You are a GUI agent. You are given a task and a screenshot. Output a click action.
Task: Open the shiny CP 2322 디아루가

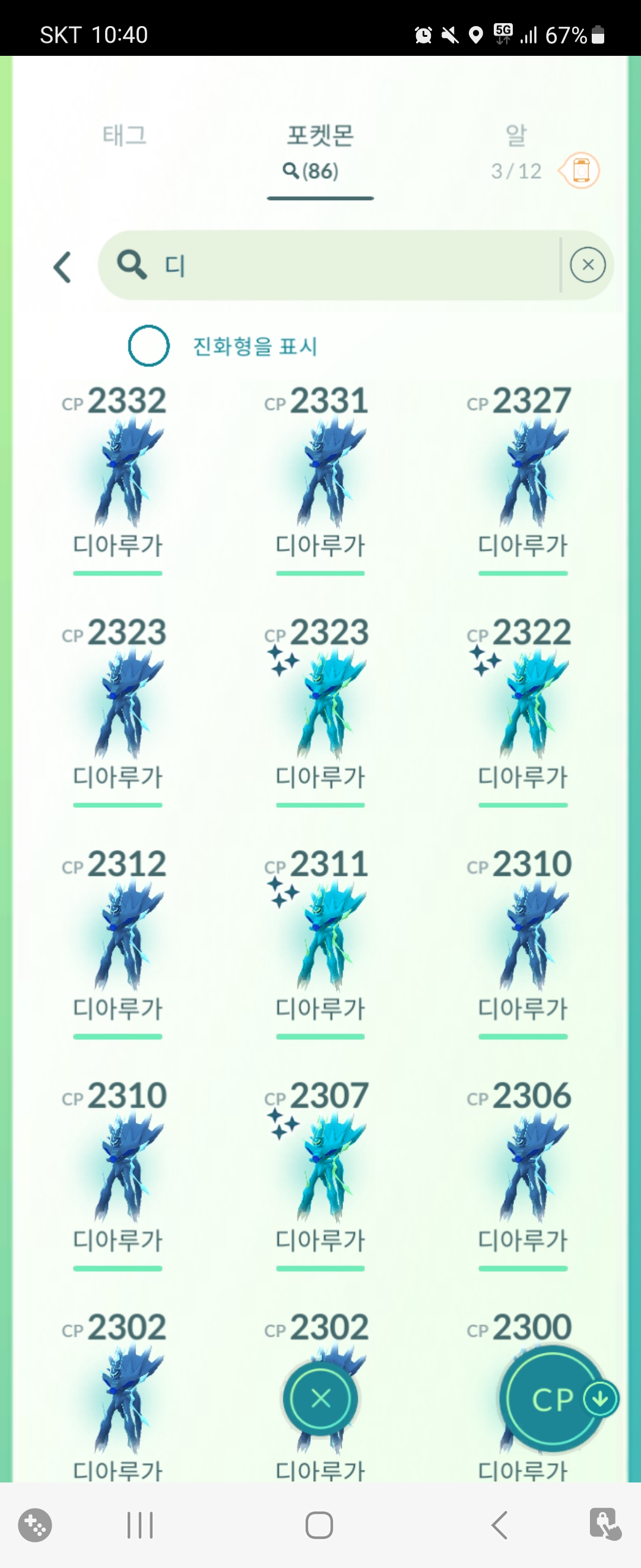click(522, 706)
